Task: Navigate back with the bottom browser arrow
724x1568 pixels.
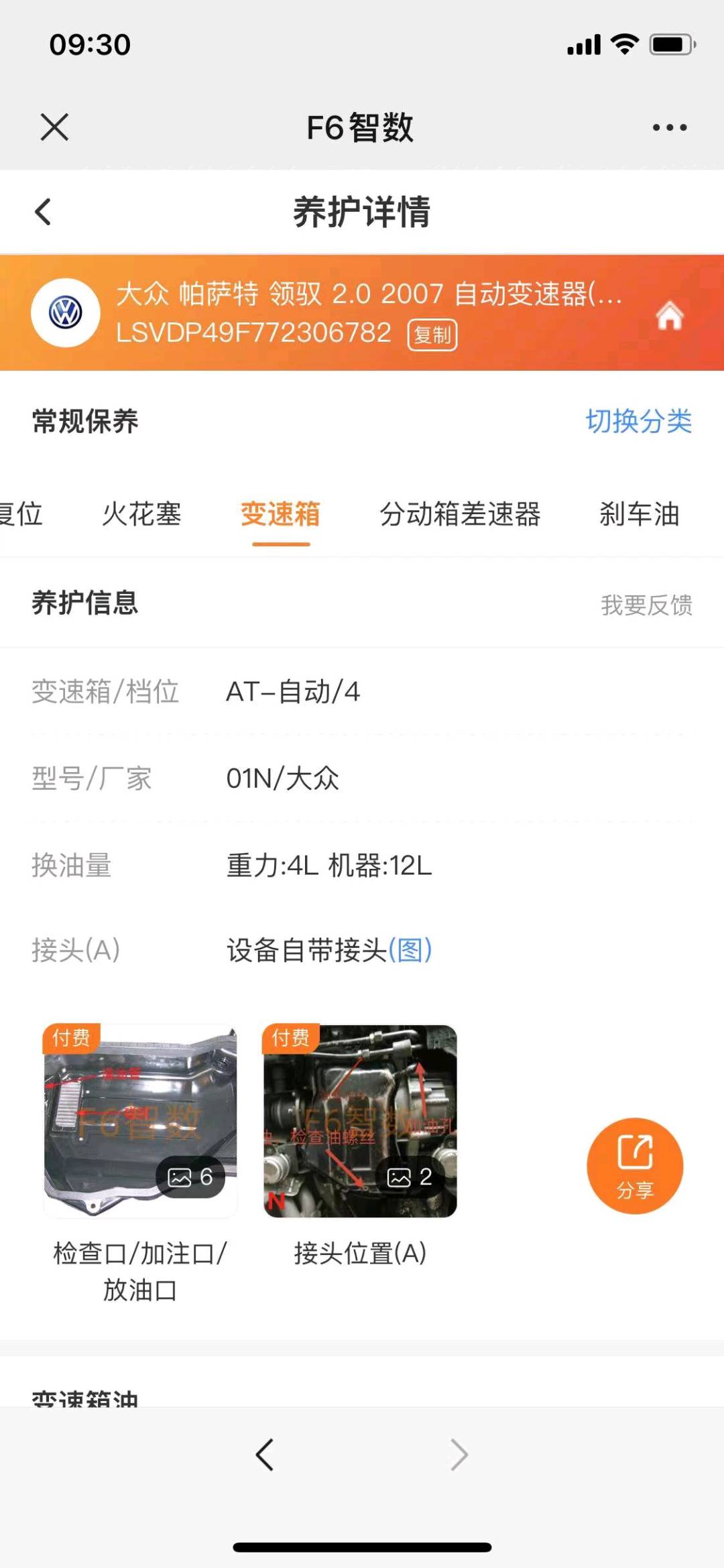Action: pyautogui.click(x=265, y=1455)
